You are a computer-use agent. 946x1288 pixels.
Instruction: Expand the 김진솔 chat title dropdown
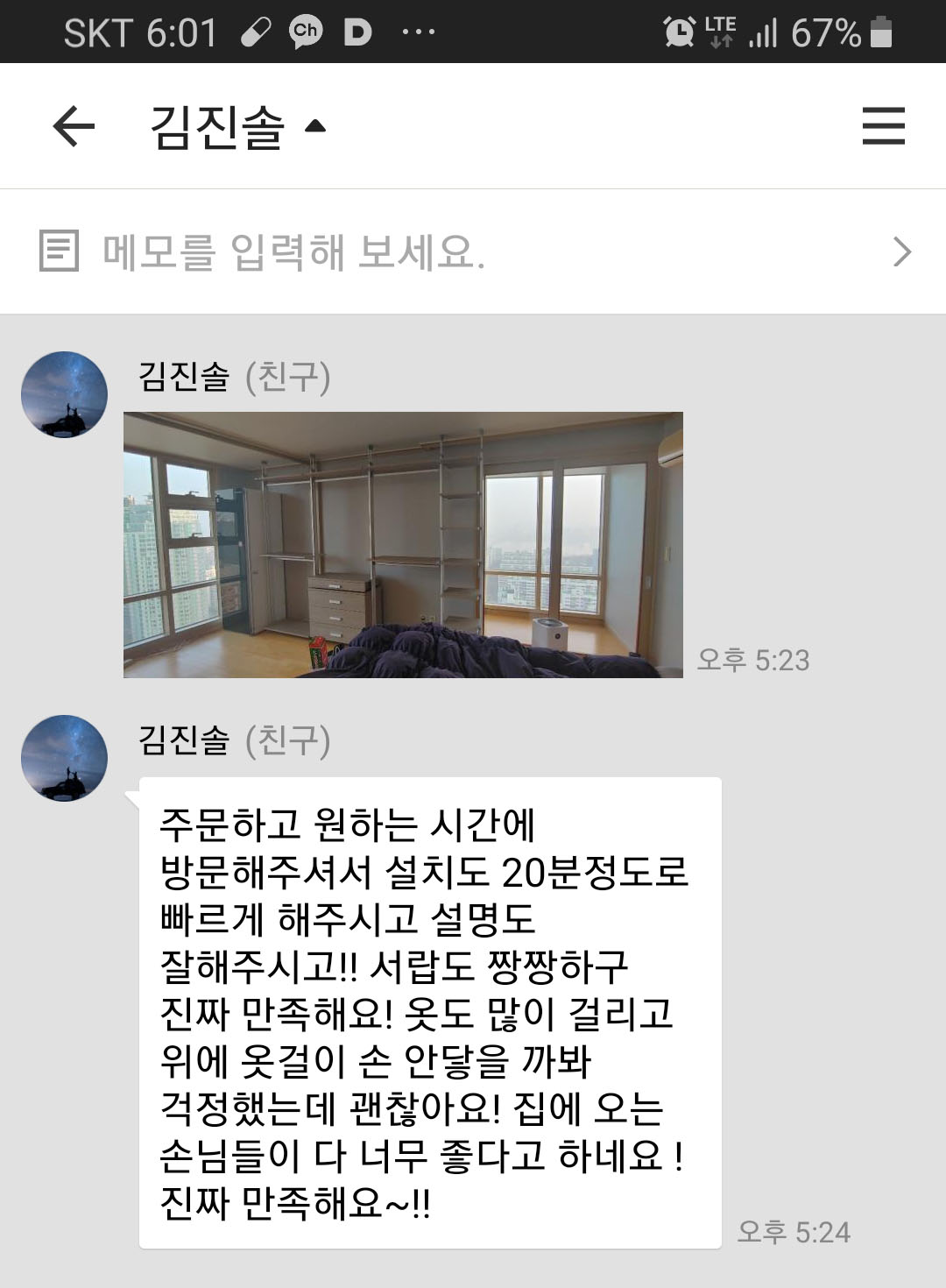(314, 127)
